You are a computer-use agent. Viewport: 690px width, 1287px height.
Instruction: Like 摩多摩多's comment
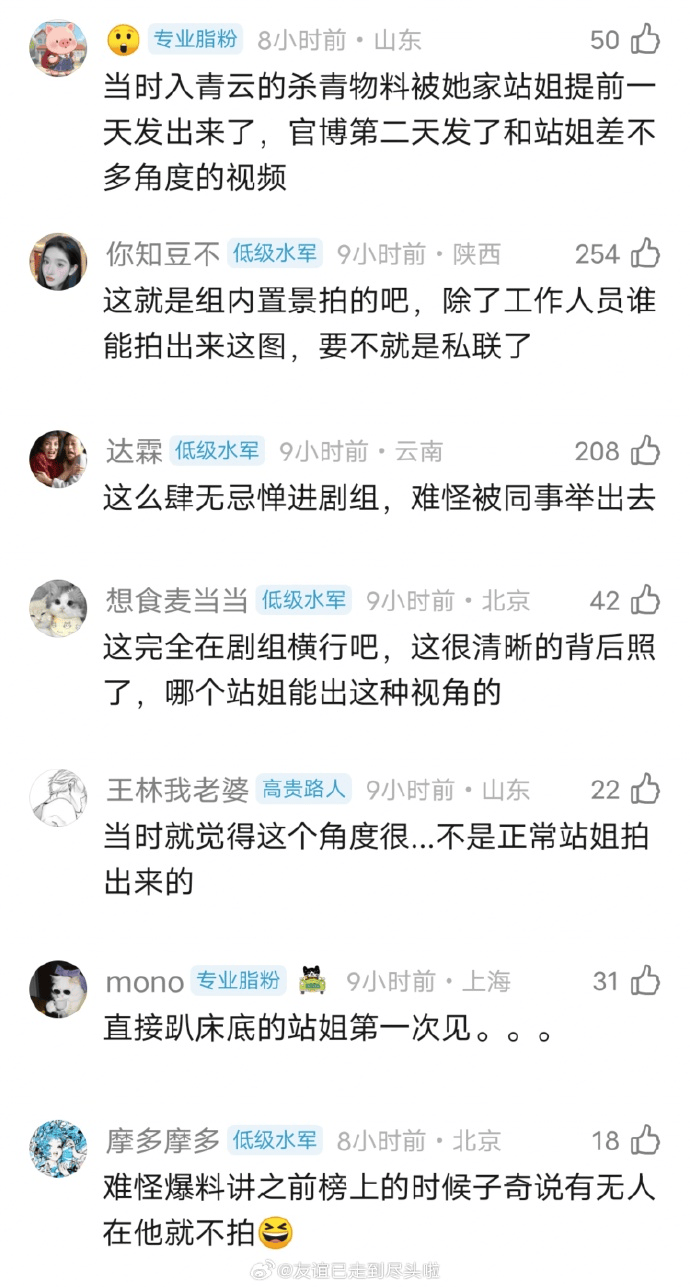[x=645, y=1140]
